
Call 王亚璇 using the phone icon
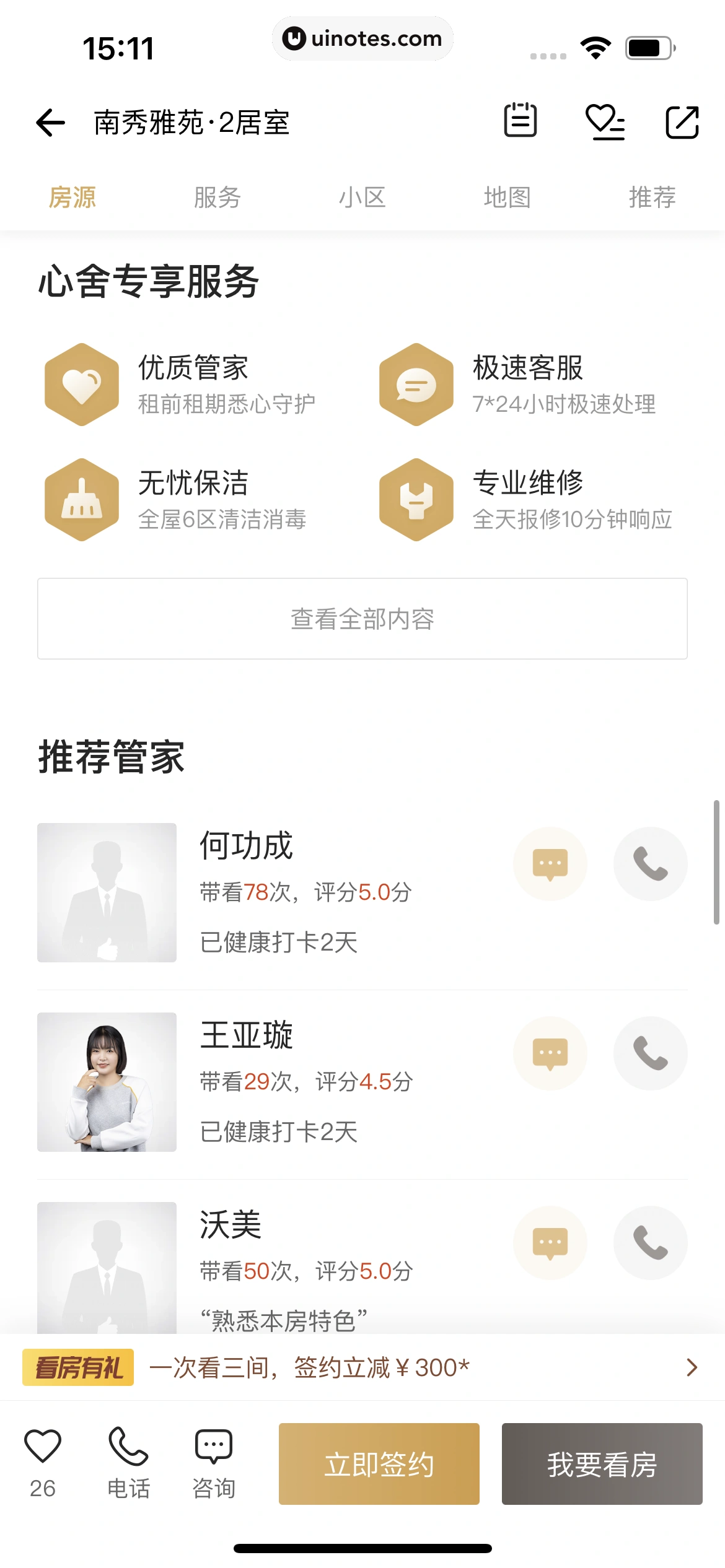[x=650, y=1054]
